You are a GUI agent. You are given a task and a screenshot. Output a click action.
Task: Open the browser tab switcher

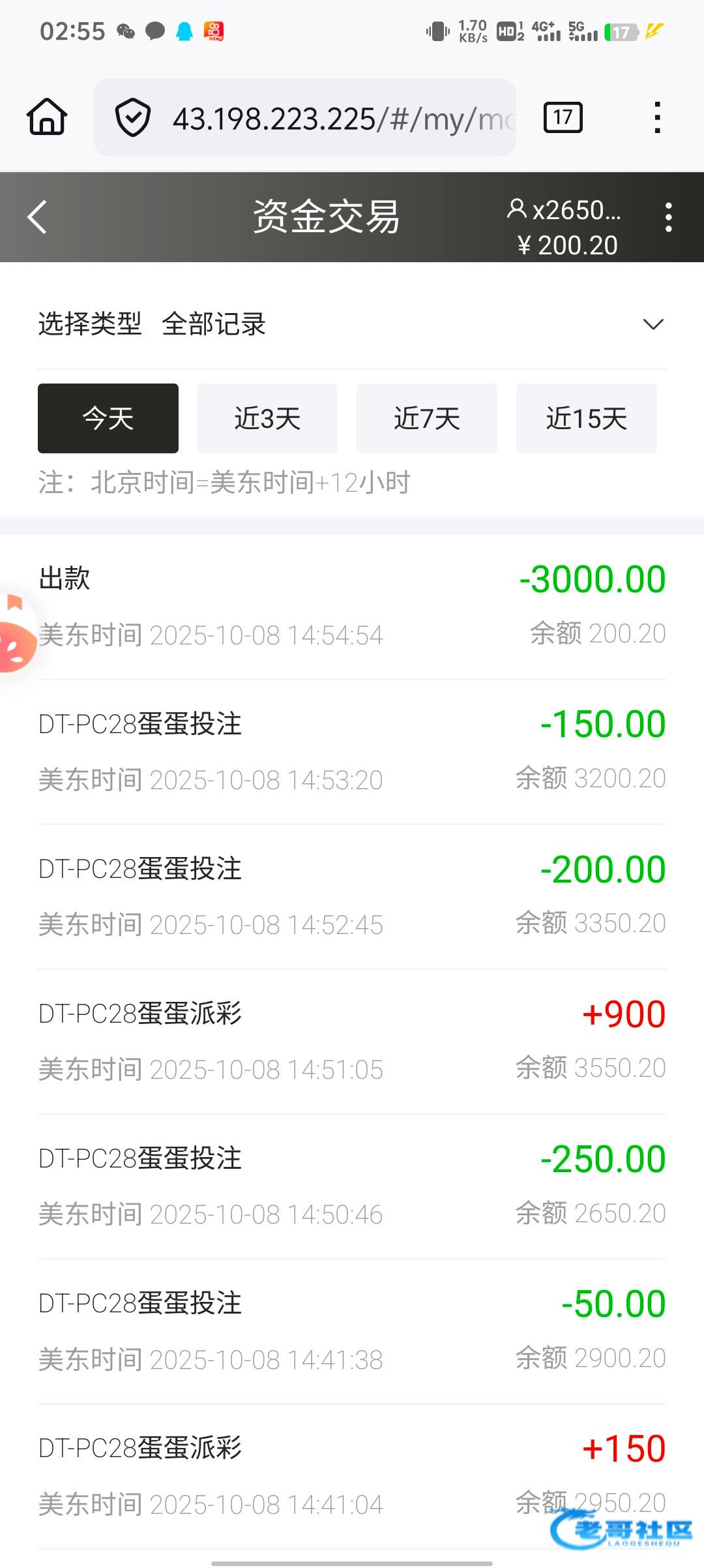563,117
